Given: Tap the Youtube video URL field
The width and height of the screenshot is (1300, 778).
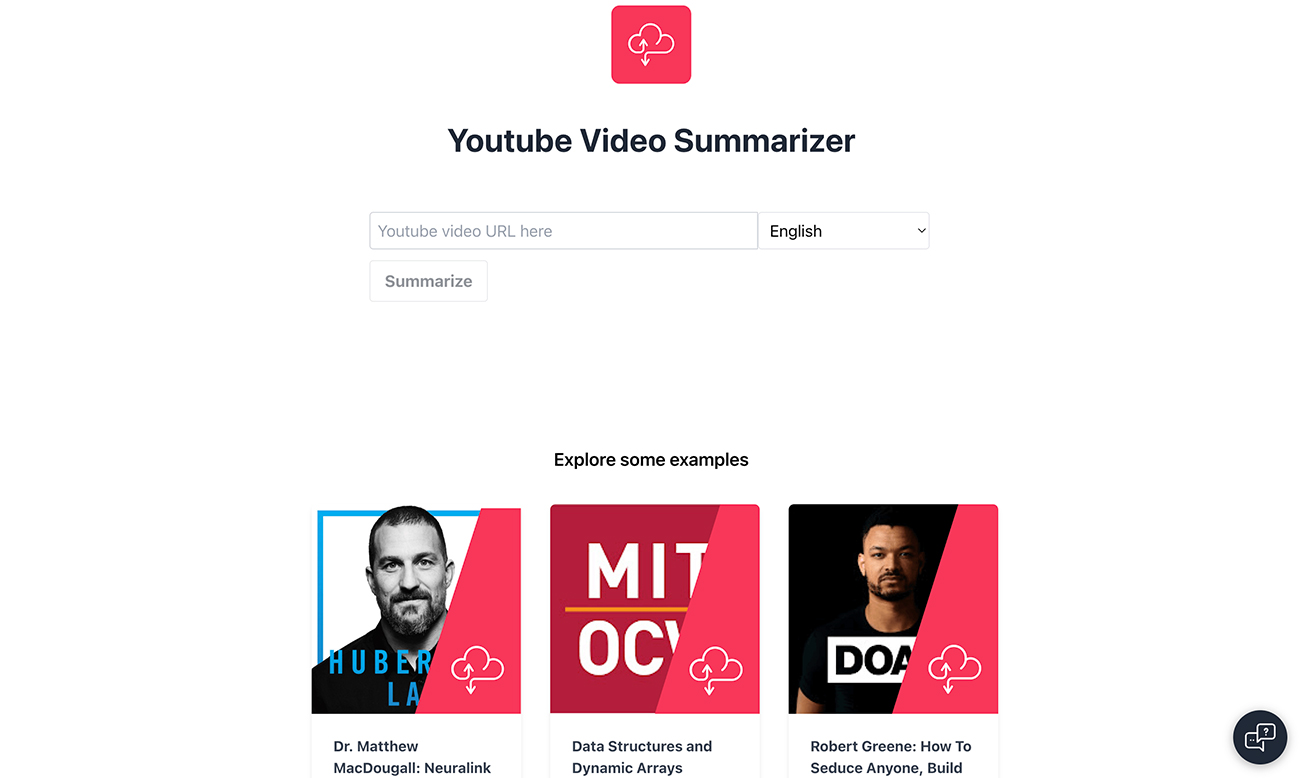Looking at the screenshot, I should tap(563, 231).
